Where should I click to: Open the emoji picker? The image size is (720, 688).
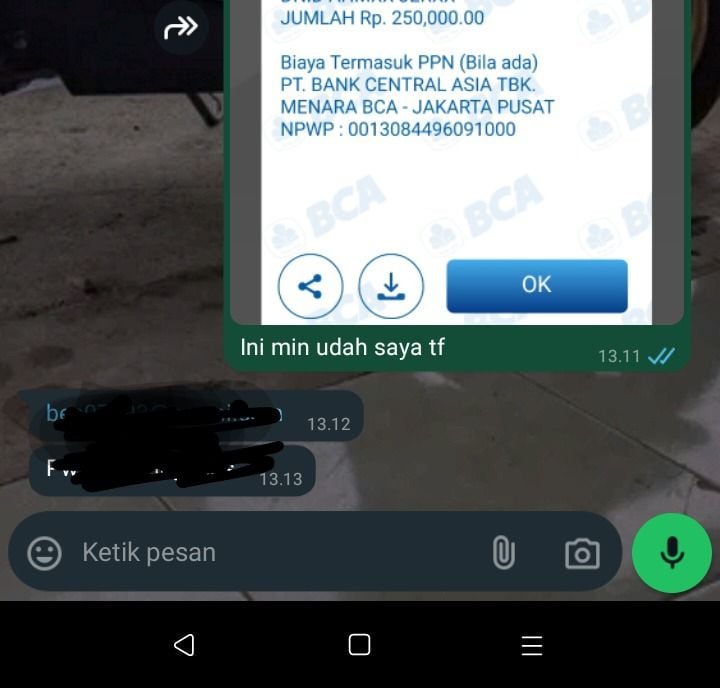point(44,553)
